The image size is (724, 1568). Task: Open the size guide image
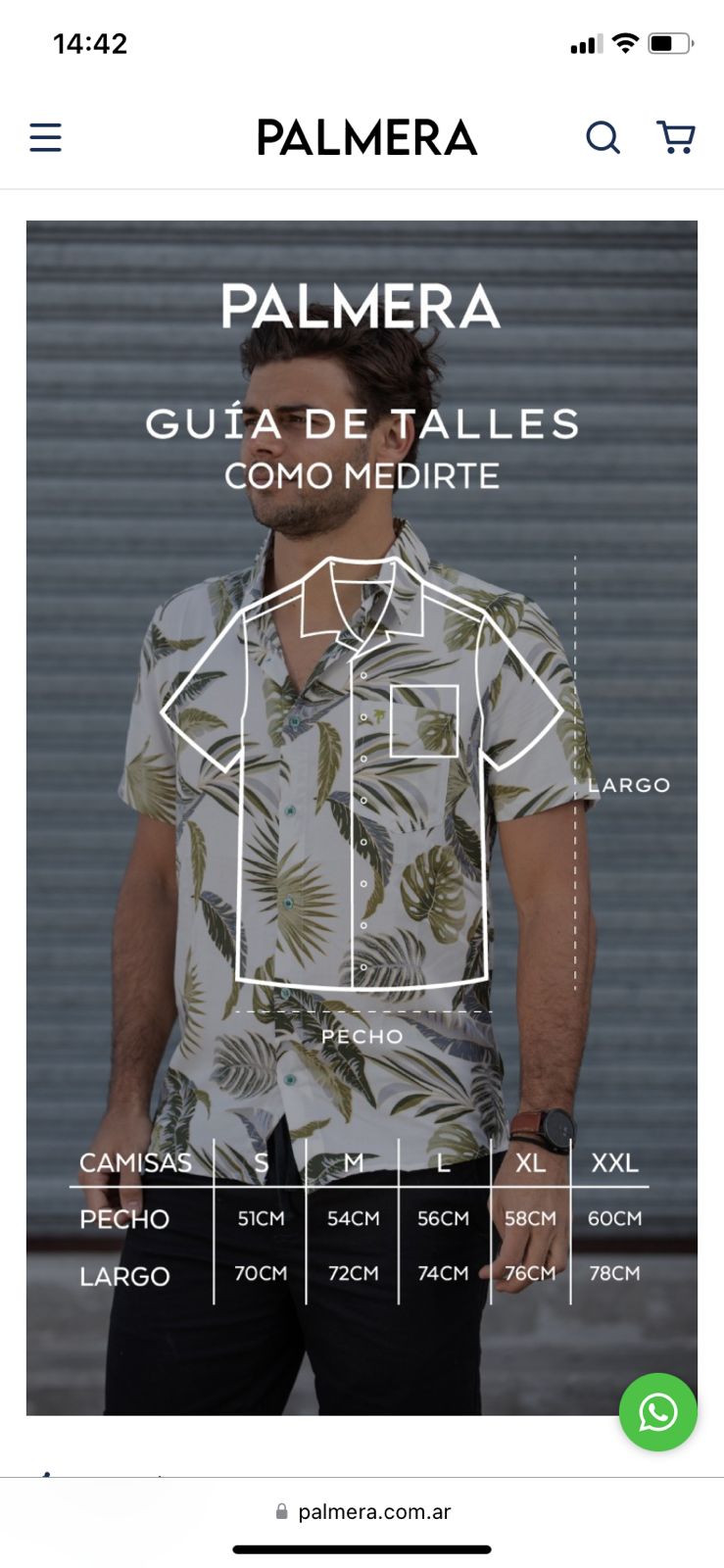tap(362, 817)
